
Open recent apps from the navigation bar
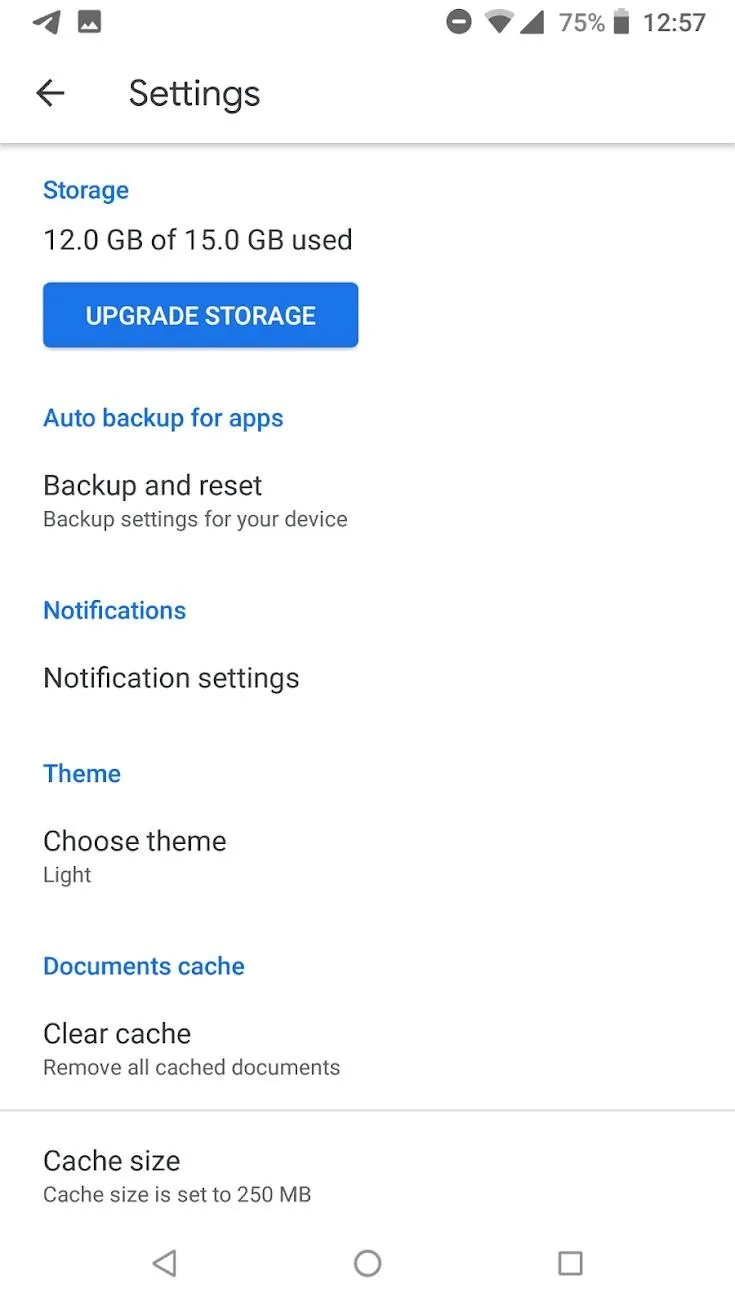pyautogui.click(x=570, y=1263)
